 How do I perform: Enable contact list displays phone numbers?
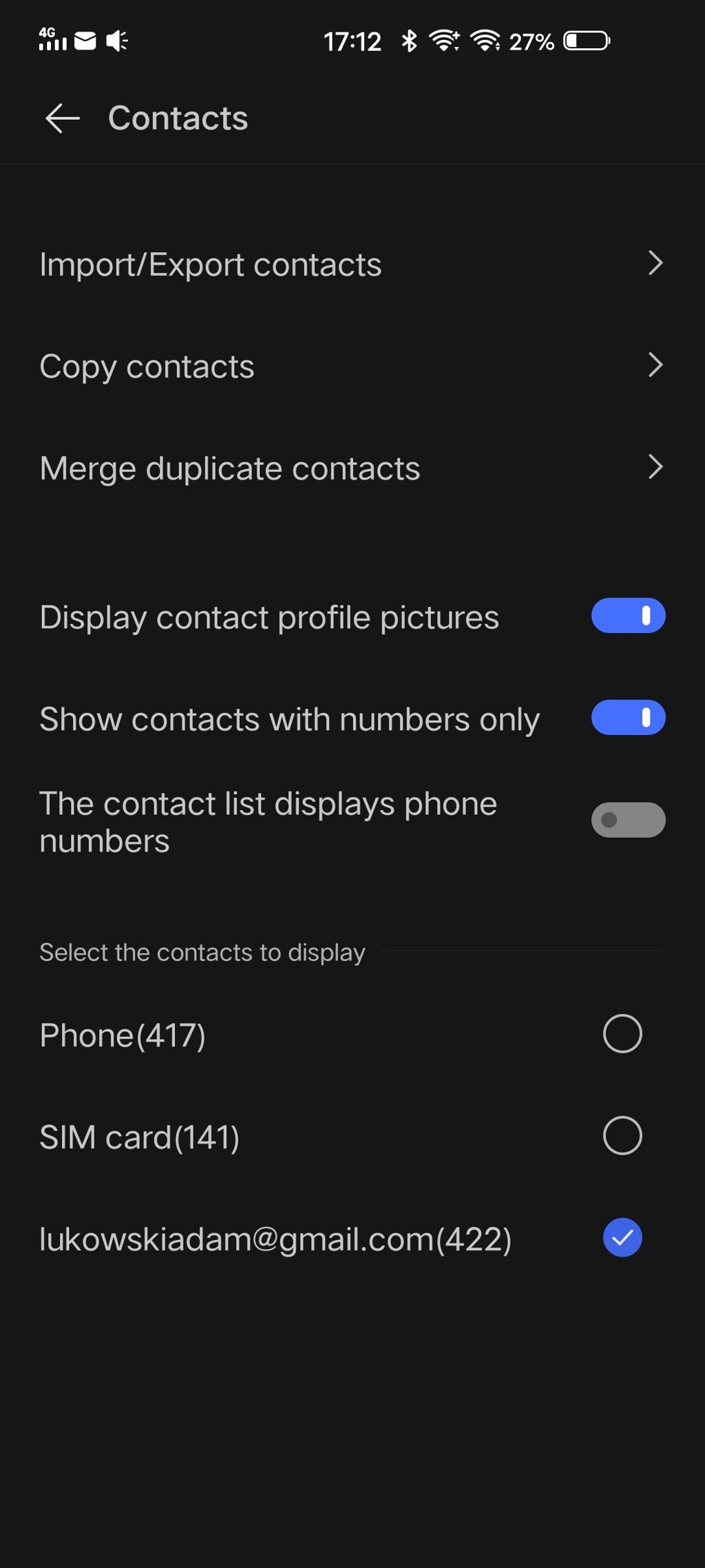[x=628, y=820]
